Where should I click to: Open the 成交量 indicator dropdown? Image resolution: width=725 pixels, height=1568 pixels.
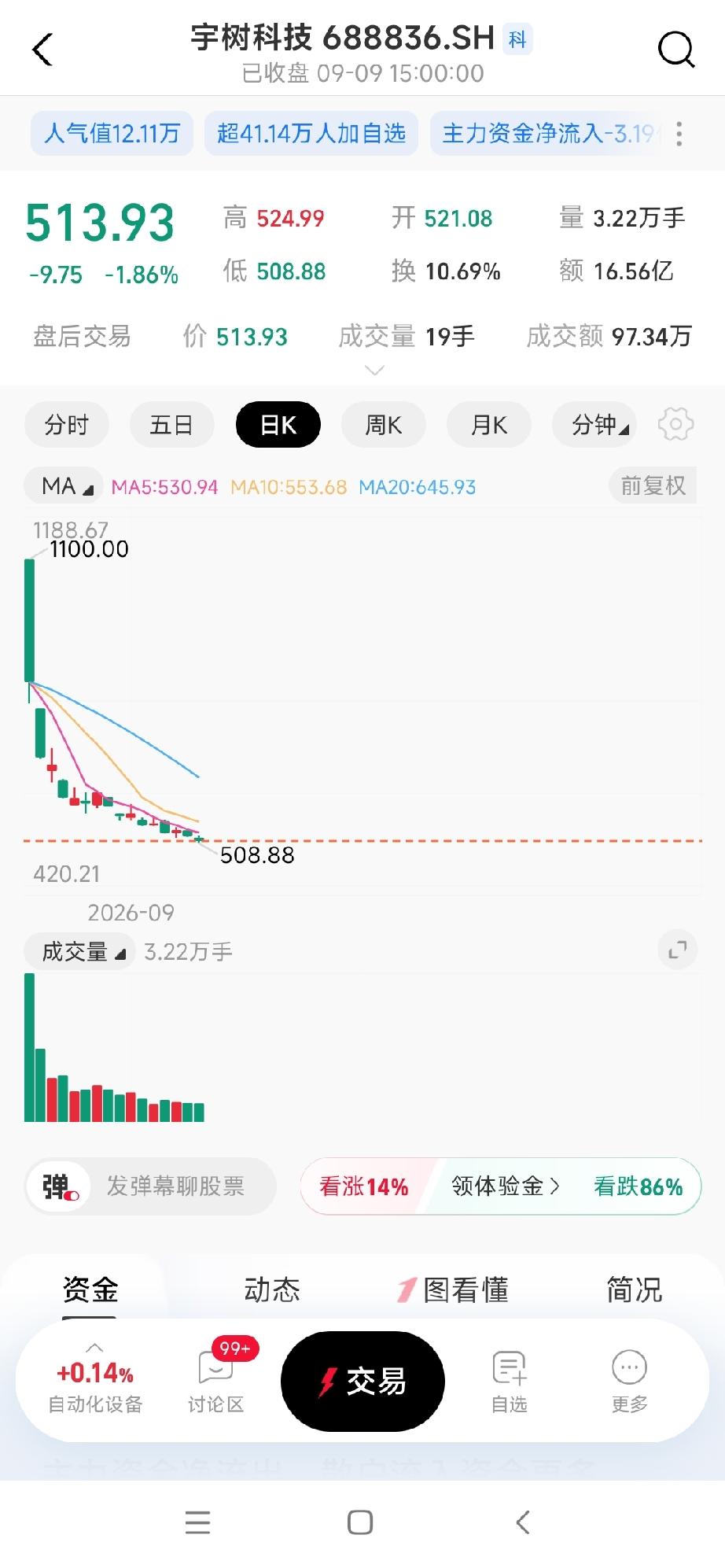point(79,952)
